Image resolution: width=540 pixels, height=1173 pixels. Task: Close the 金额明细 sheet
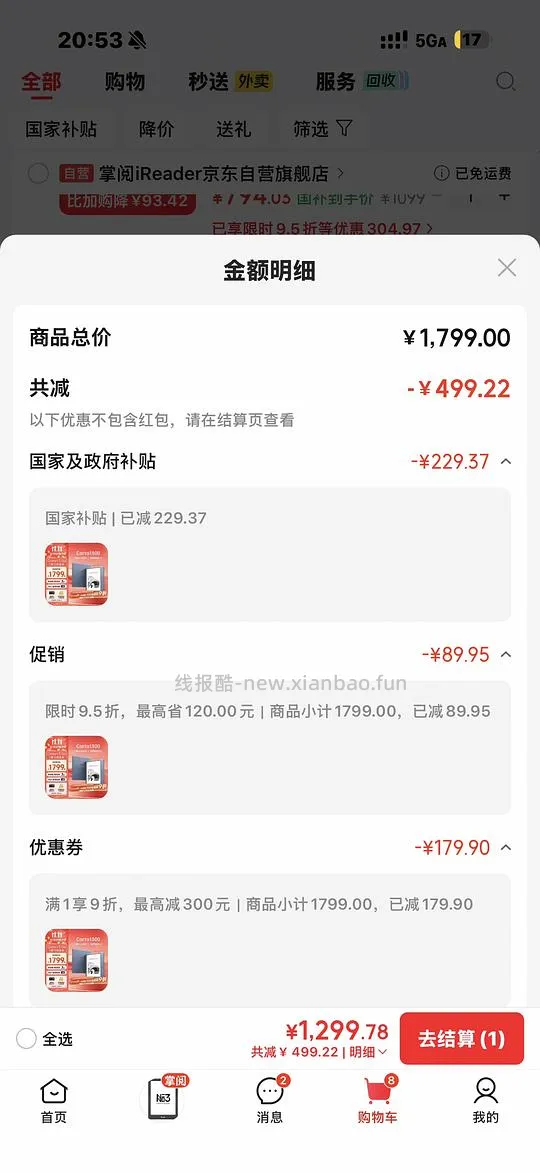507,267
